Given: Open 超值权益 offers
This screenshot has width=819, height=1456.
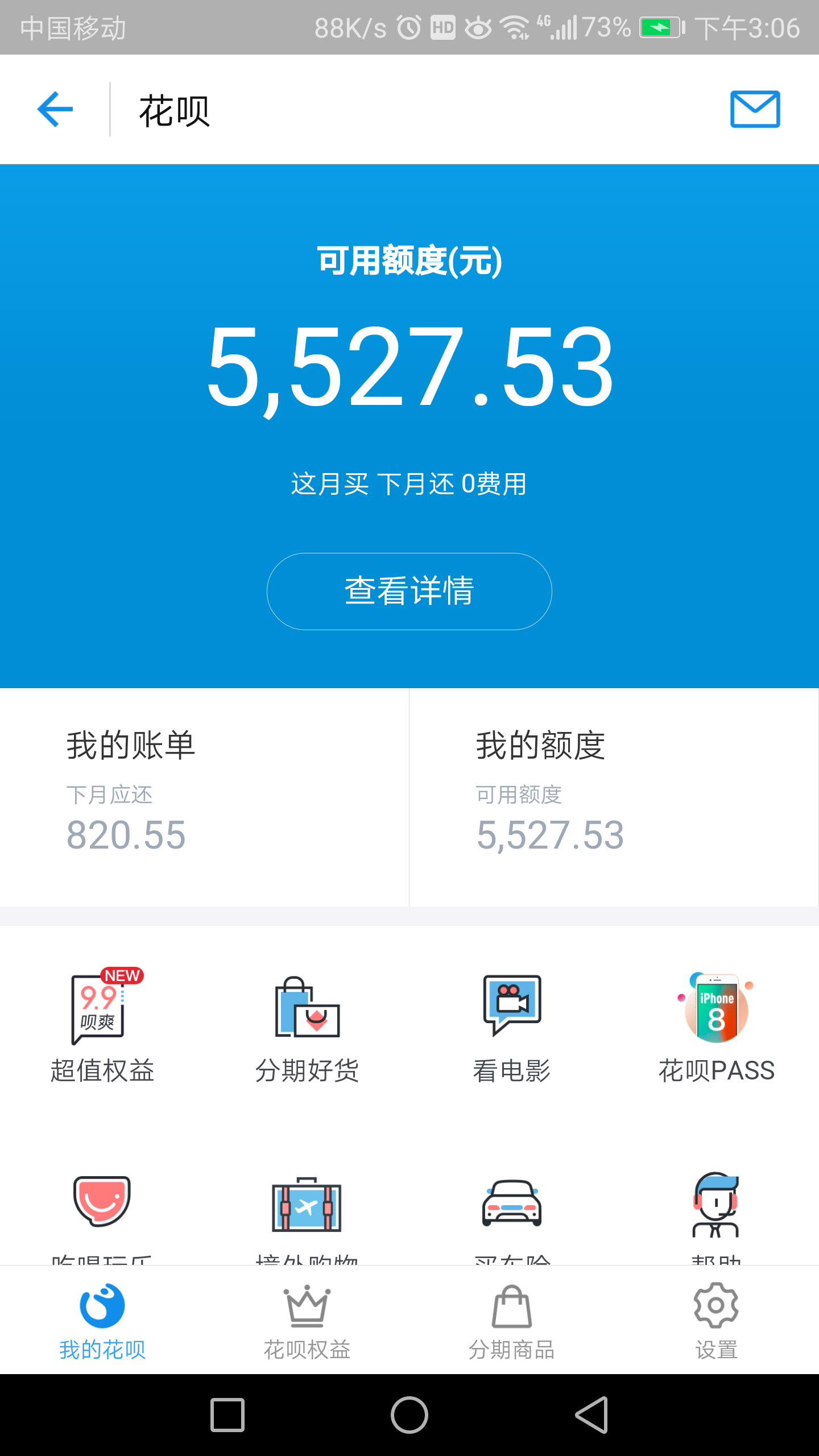Looking at the screenshot, I should 102,1026.
